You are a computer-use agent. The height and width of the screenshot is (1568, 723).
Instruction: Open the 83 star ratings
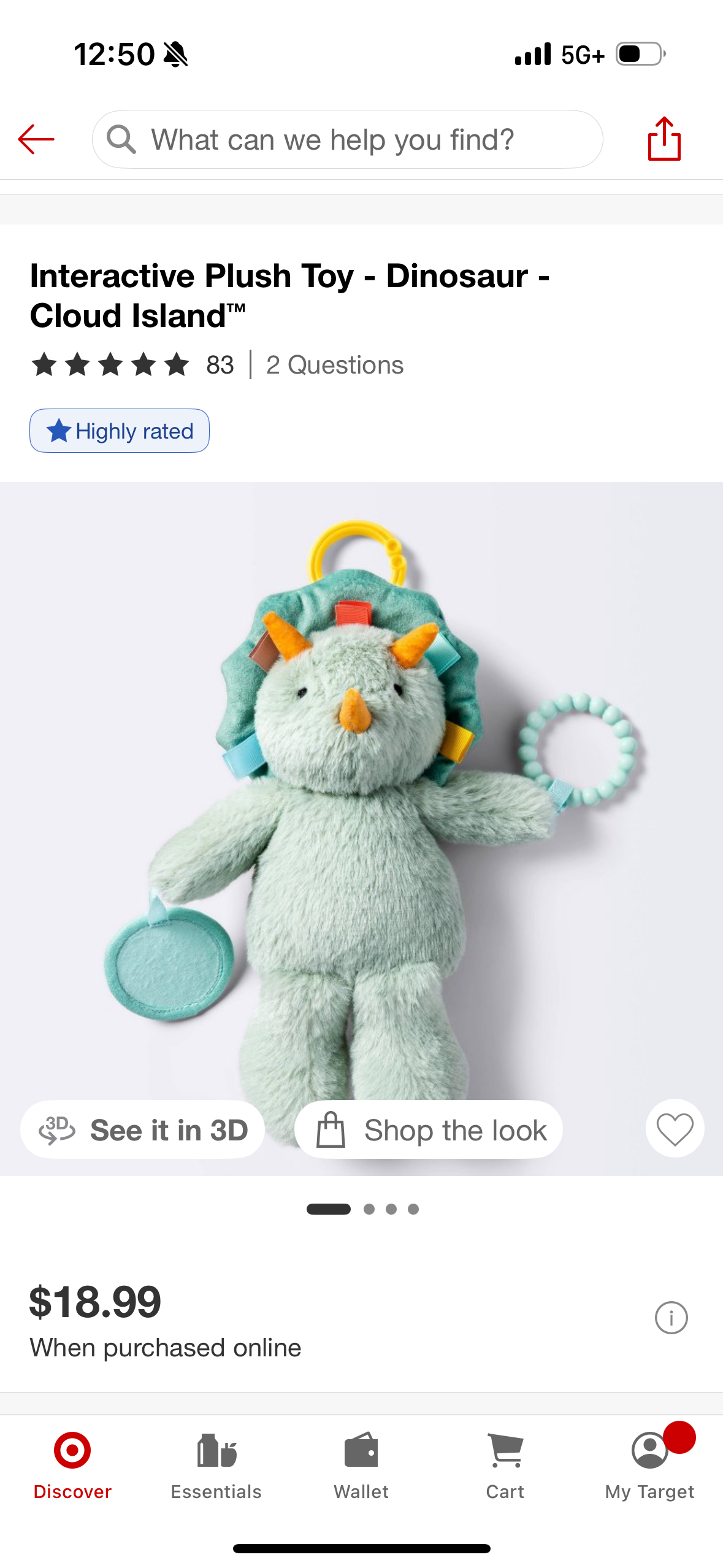[132, 365]
